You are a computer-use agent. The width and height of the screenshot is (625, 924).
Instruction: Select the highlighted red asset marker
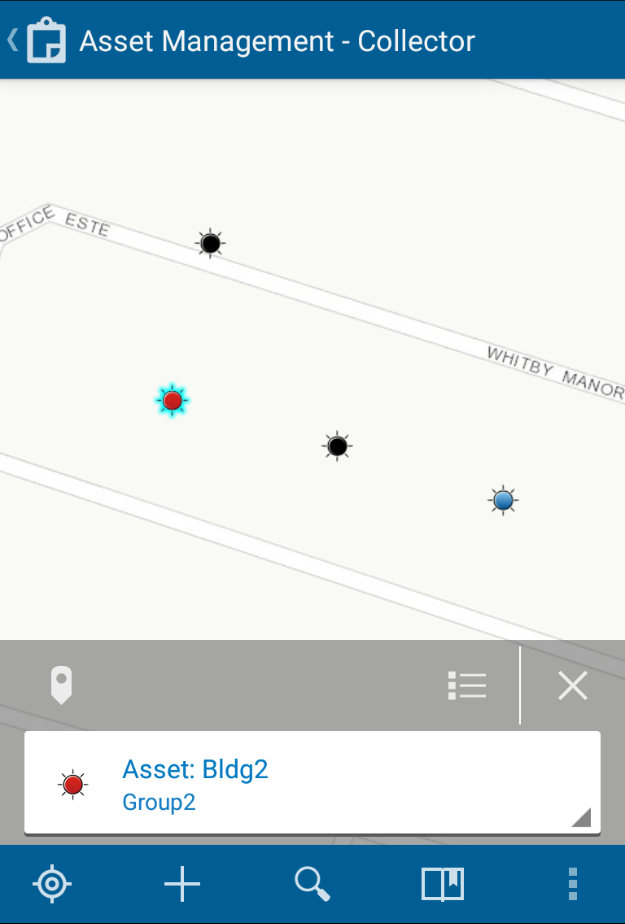[172, 401]
